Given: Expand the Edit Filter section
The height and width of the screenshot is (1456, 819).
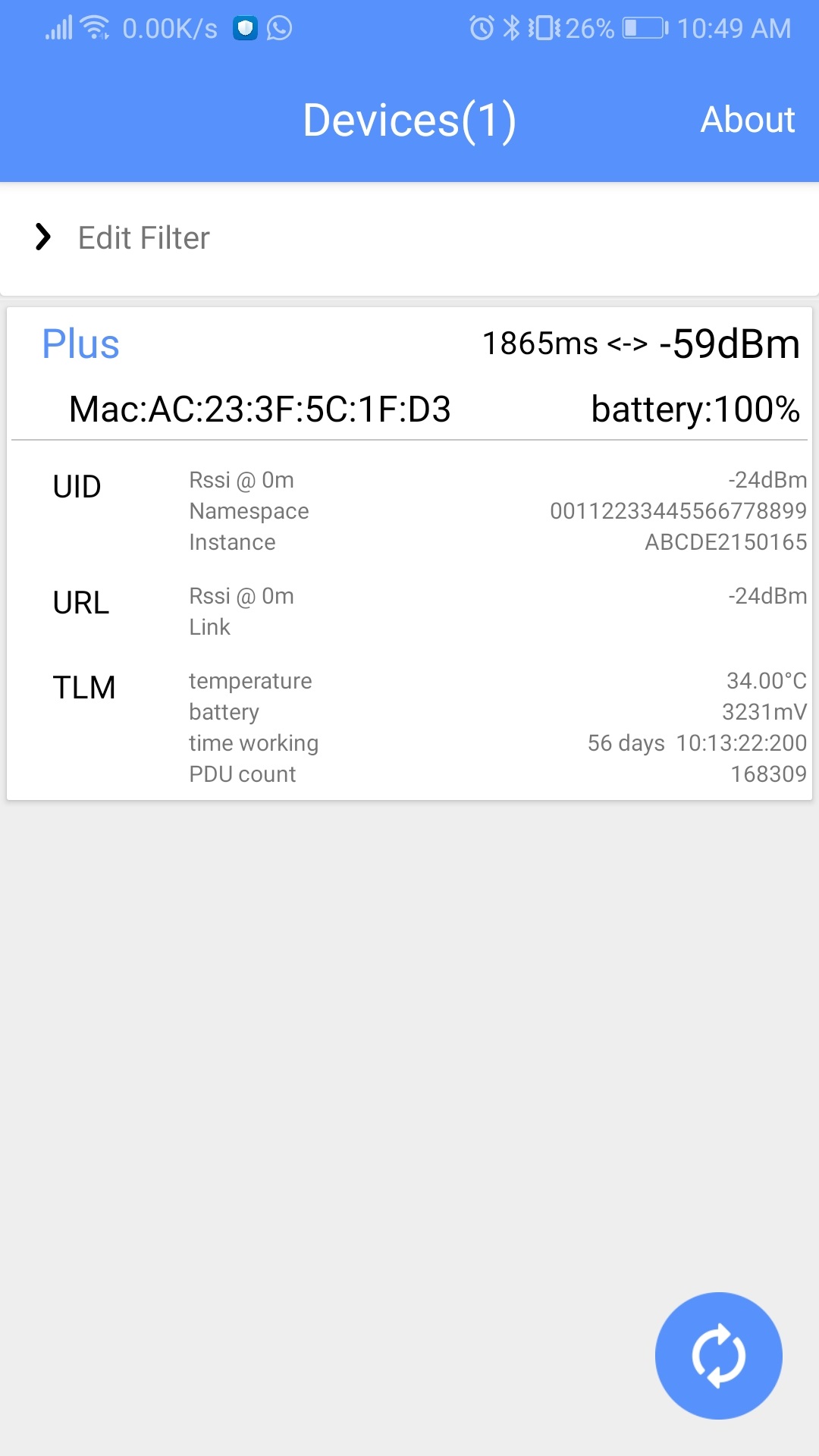Looking at the screenshot, I should click(x=409, y=238).
